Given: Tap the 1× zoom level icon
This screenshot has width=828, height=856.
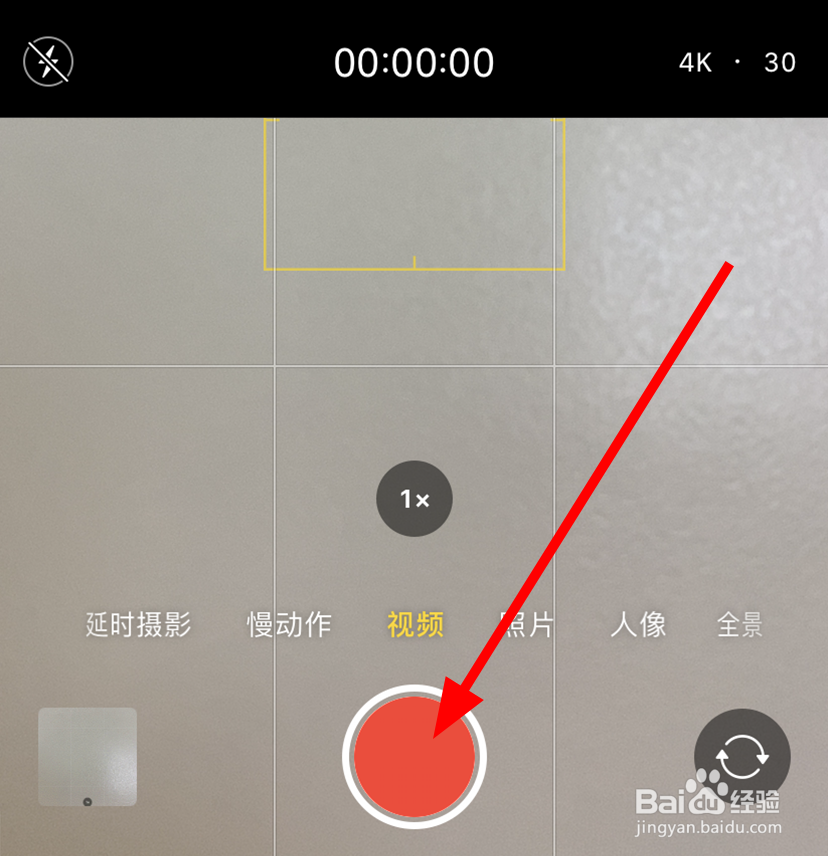Looking at the screenshot, I should [x=414, y=499].
